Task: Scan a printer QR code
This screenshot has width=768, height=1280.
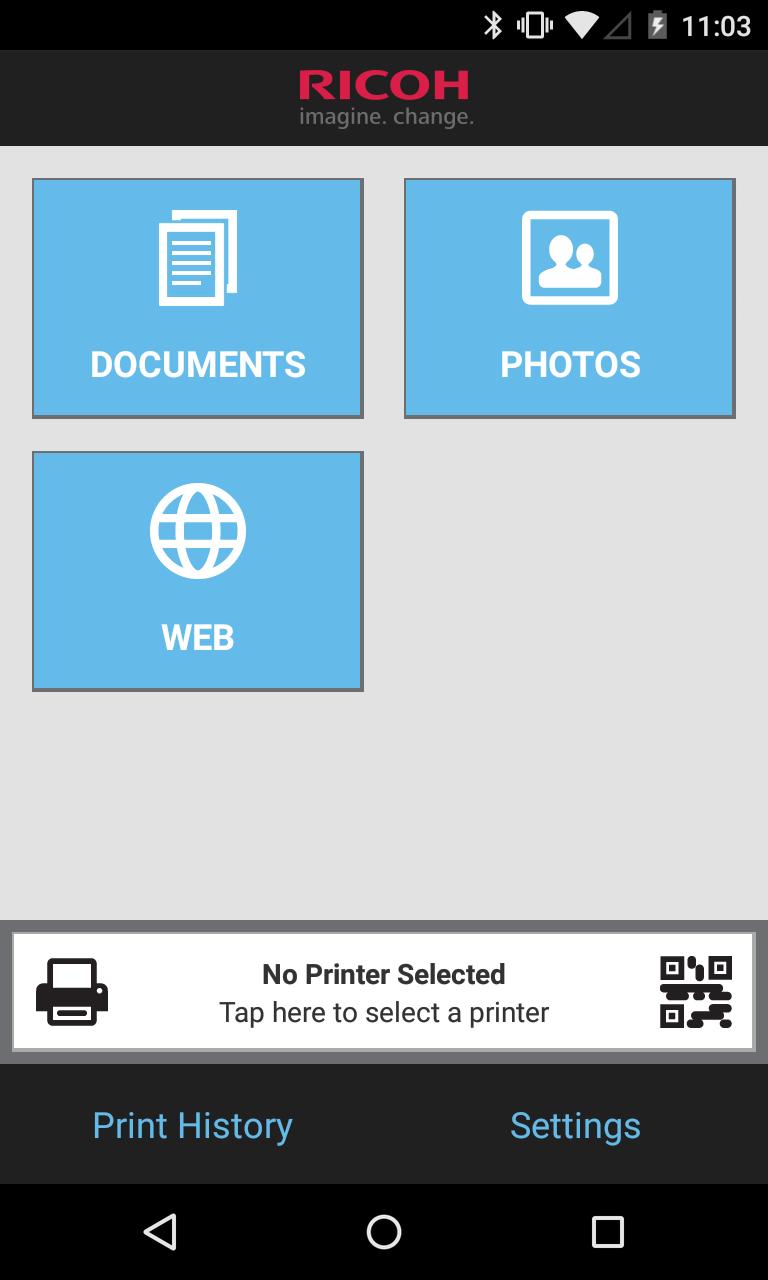Action: pos(696,992)
